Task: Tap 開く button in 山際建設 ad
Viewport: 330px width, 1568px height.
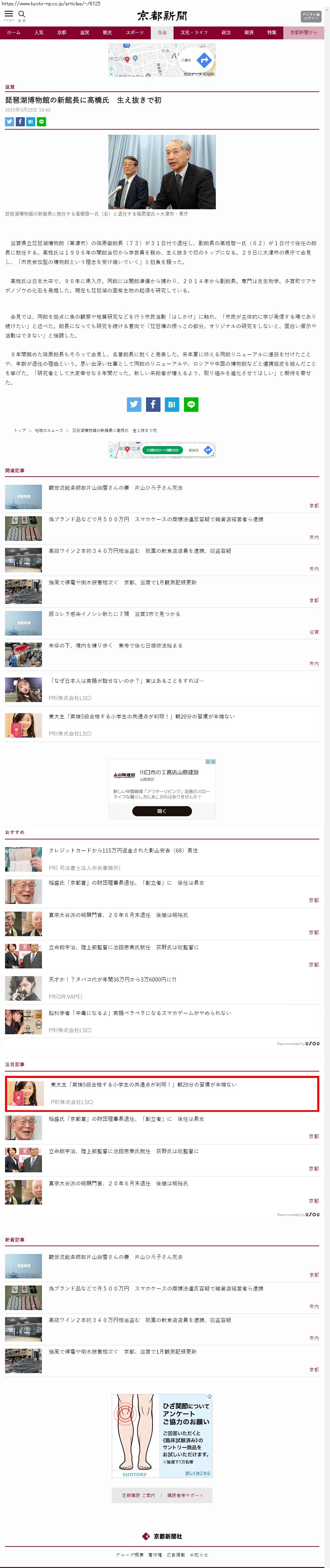Action: click(162, 811)
